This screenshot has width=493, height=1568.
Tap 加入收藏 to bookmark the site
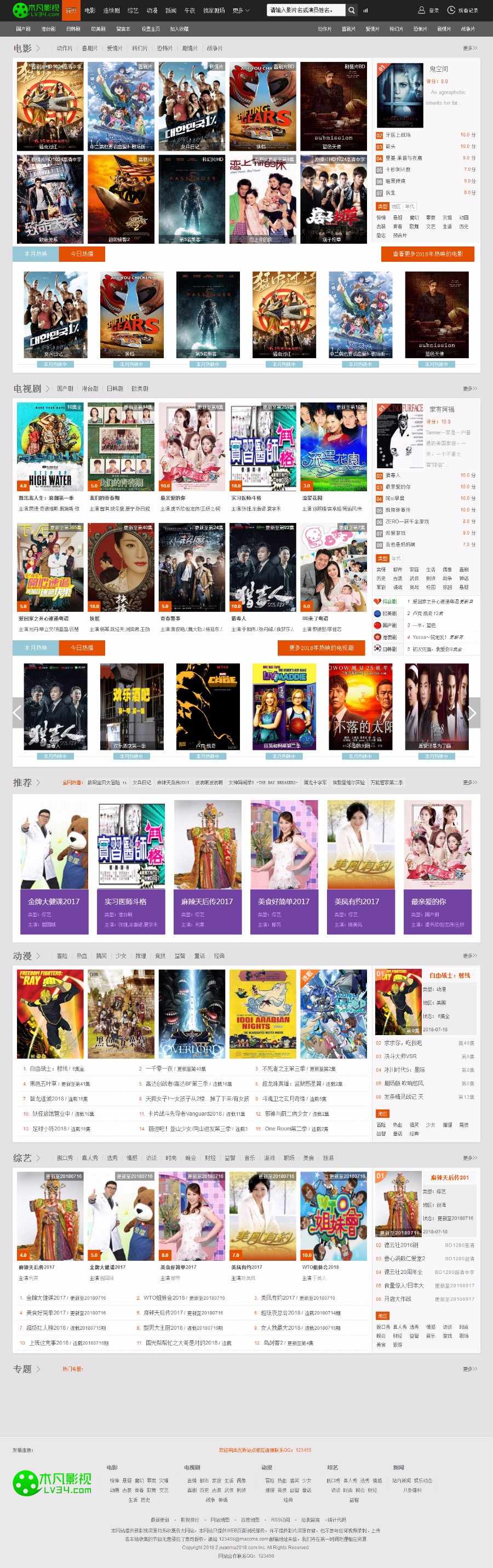click(179, 28)
